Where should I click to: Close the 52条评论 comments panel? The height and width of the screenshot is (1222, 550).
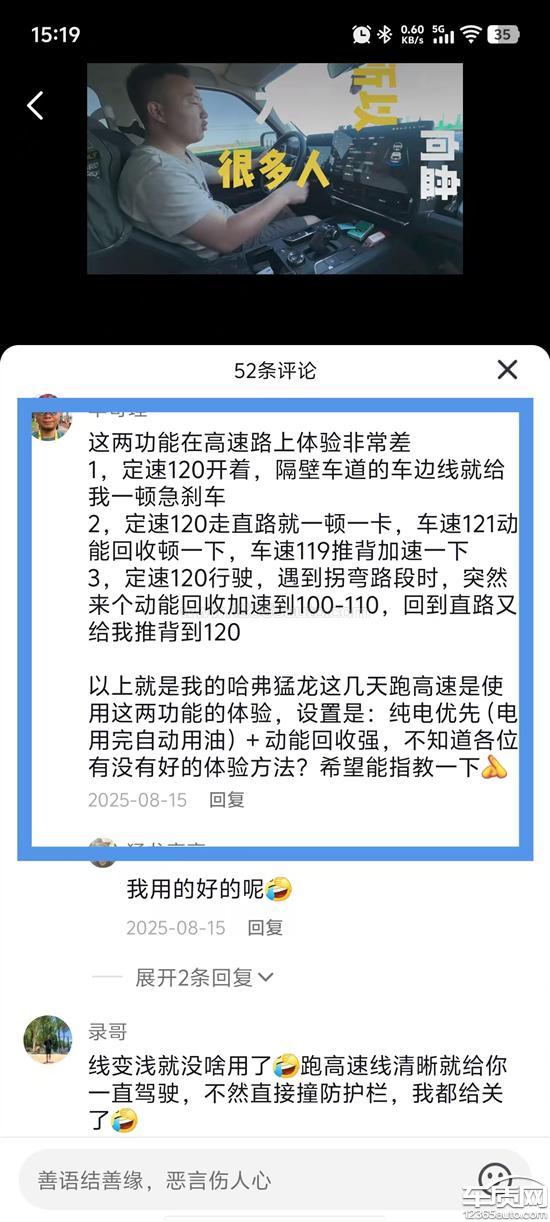[x=507, y=370]
